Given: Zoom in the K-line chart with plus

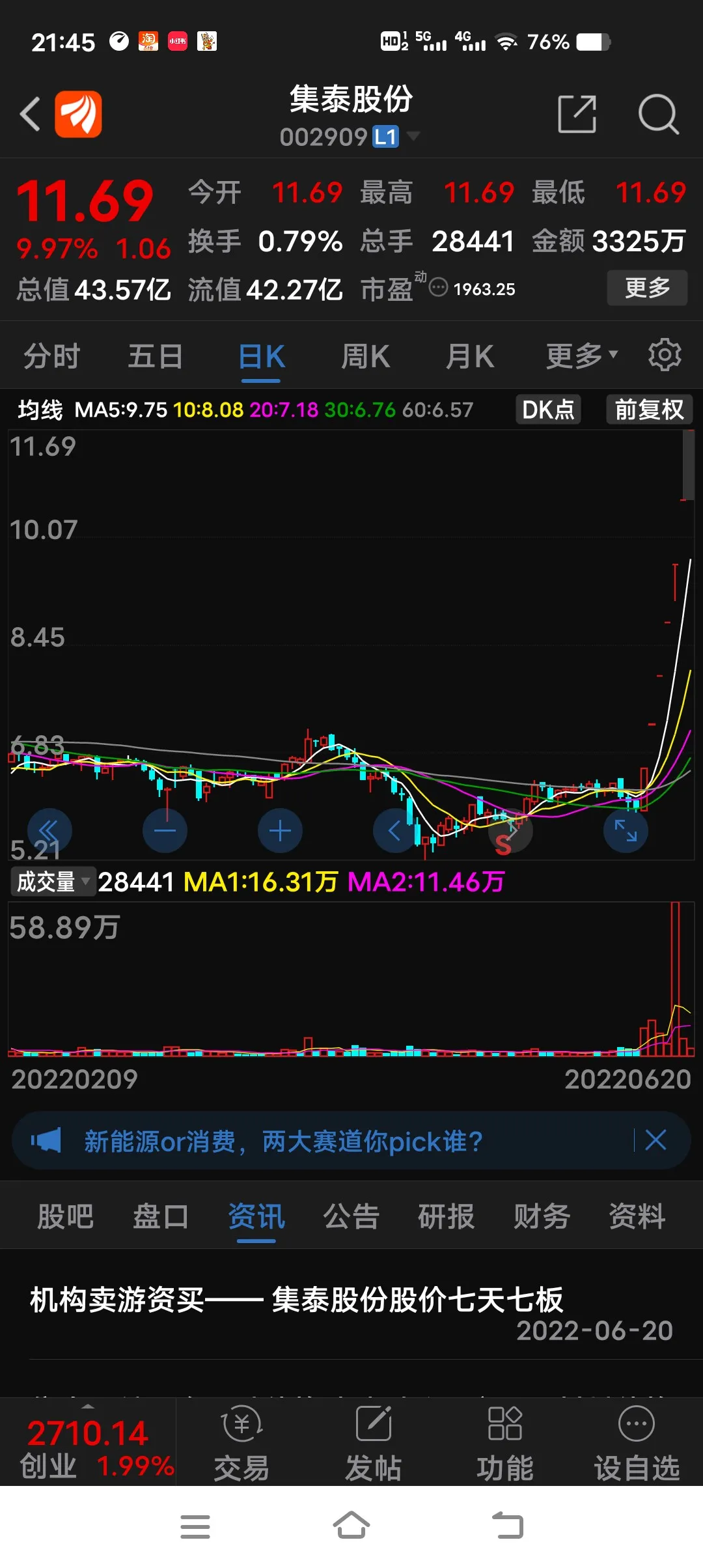Looking at the screenshot, I should click(280, 831).
